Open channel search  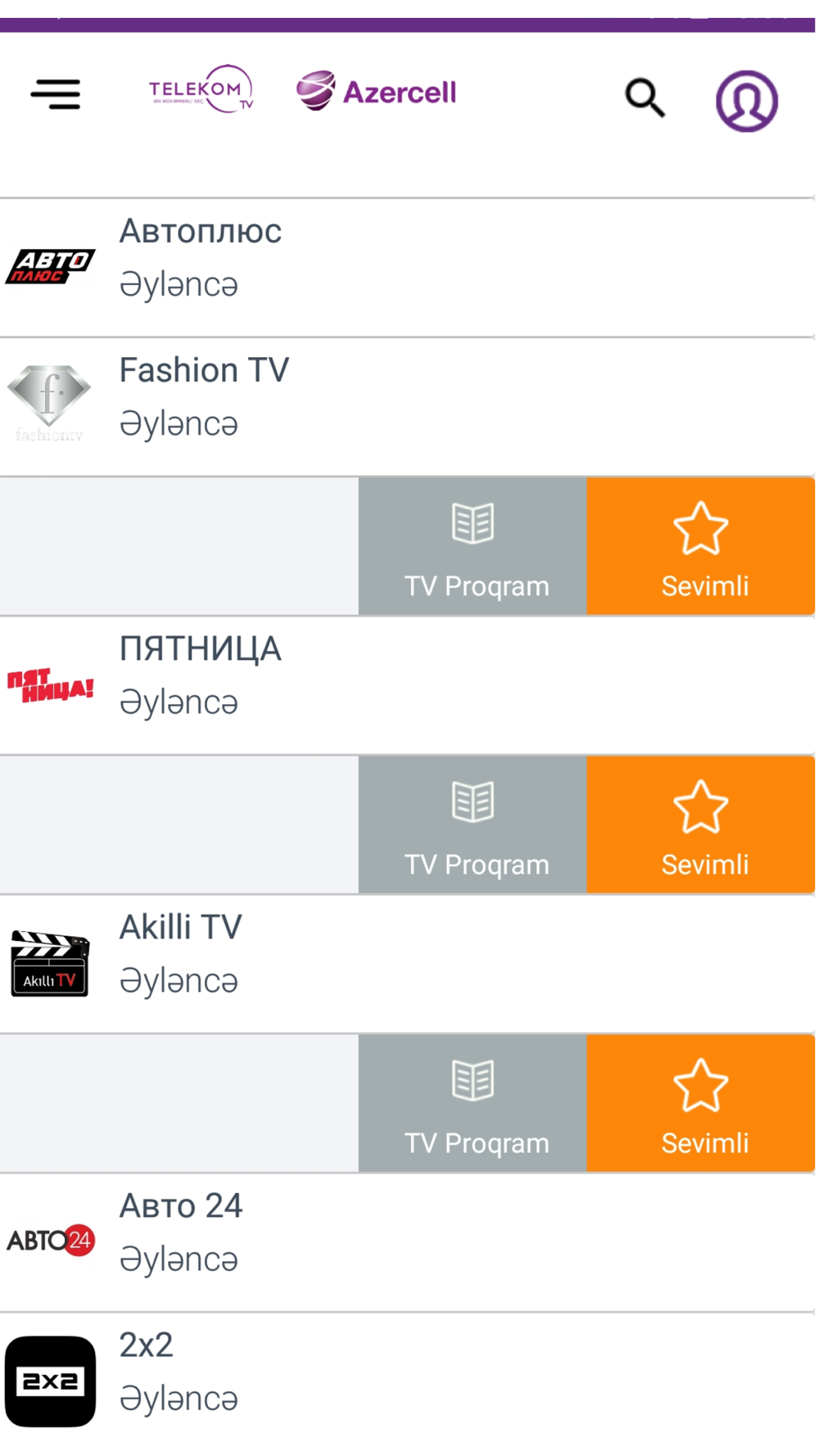pyautogui.click(x=645, y=98)
